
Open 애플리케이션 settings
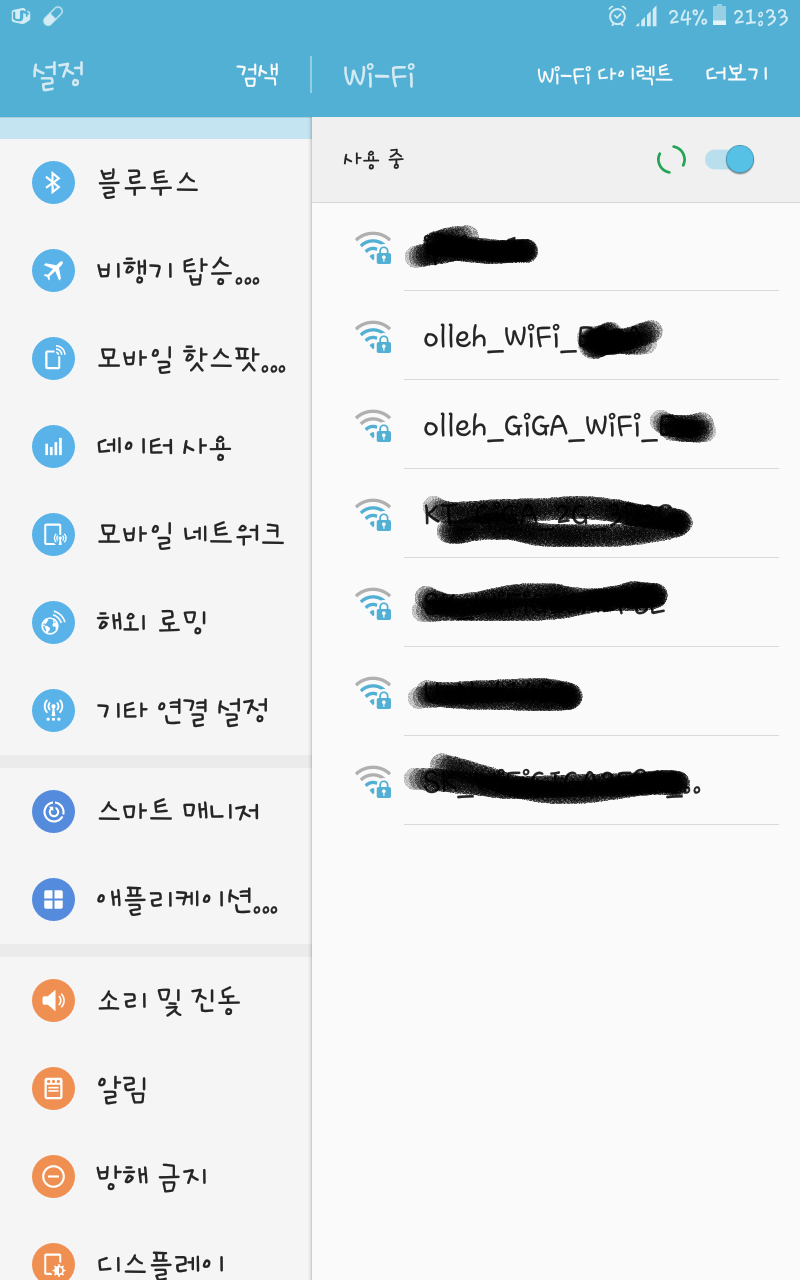coord(186,900)
